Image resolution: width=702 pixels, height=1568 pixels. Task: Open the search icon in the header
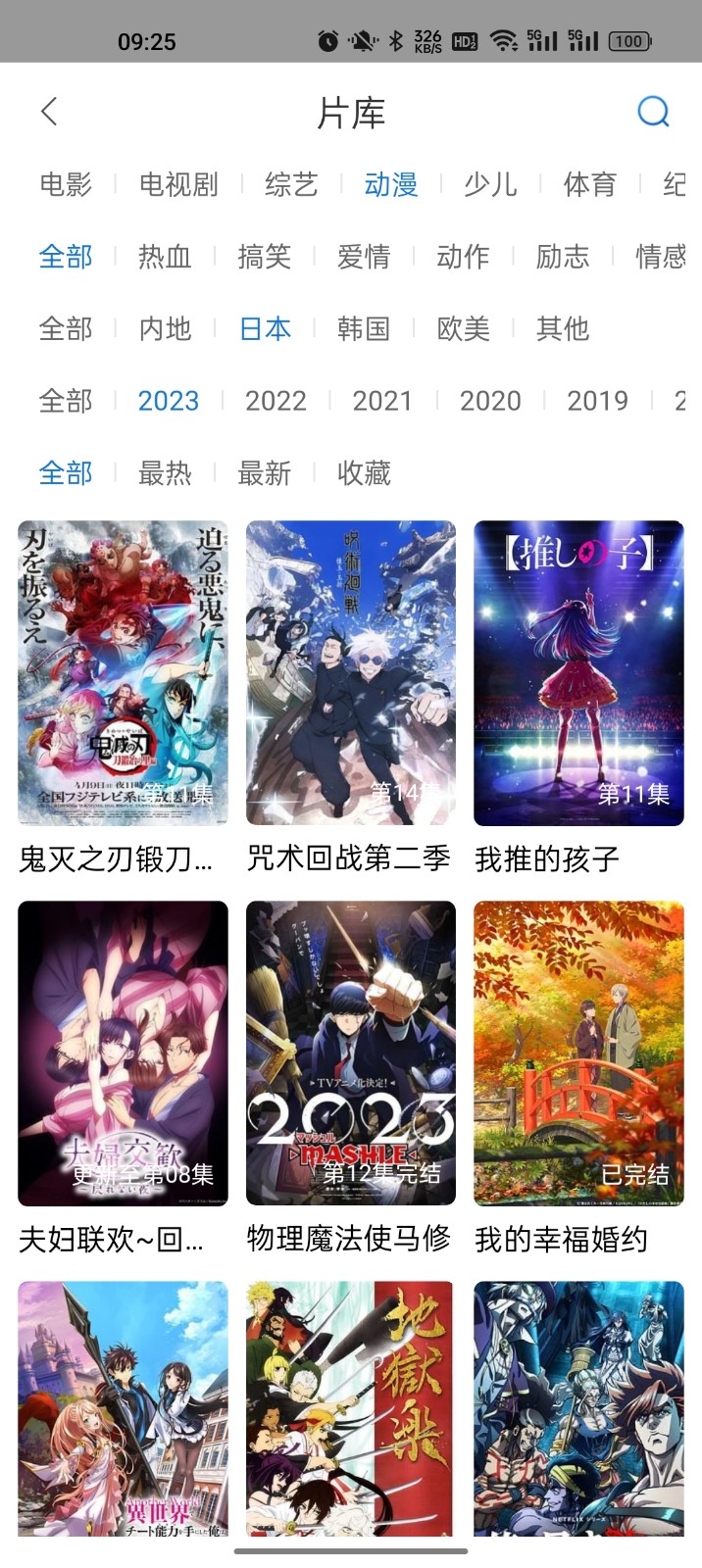pyautogui.click(x=652, y=112)
